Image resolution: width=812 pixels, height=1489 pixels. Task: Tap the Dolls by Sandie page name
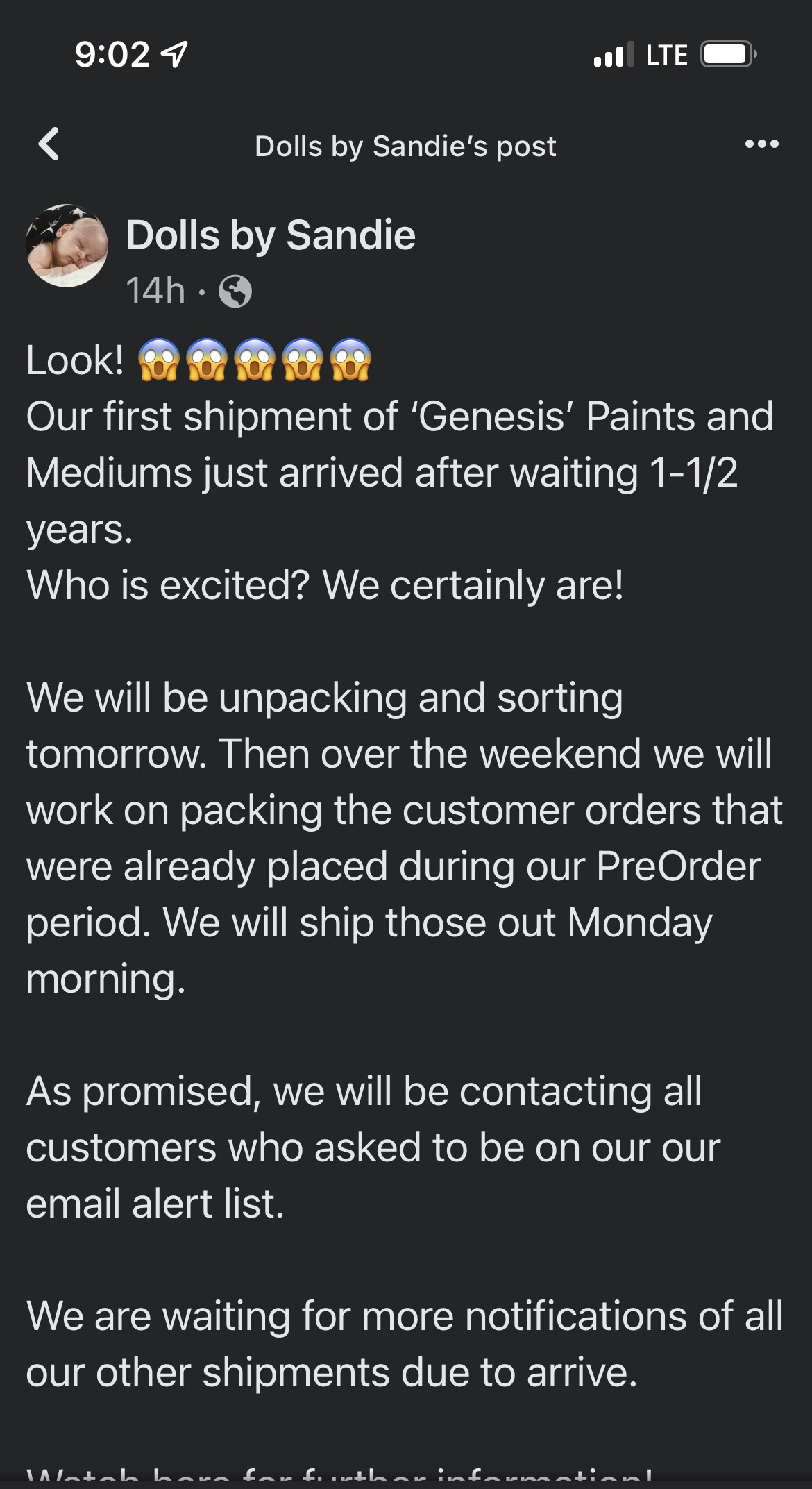point(271,235)
